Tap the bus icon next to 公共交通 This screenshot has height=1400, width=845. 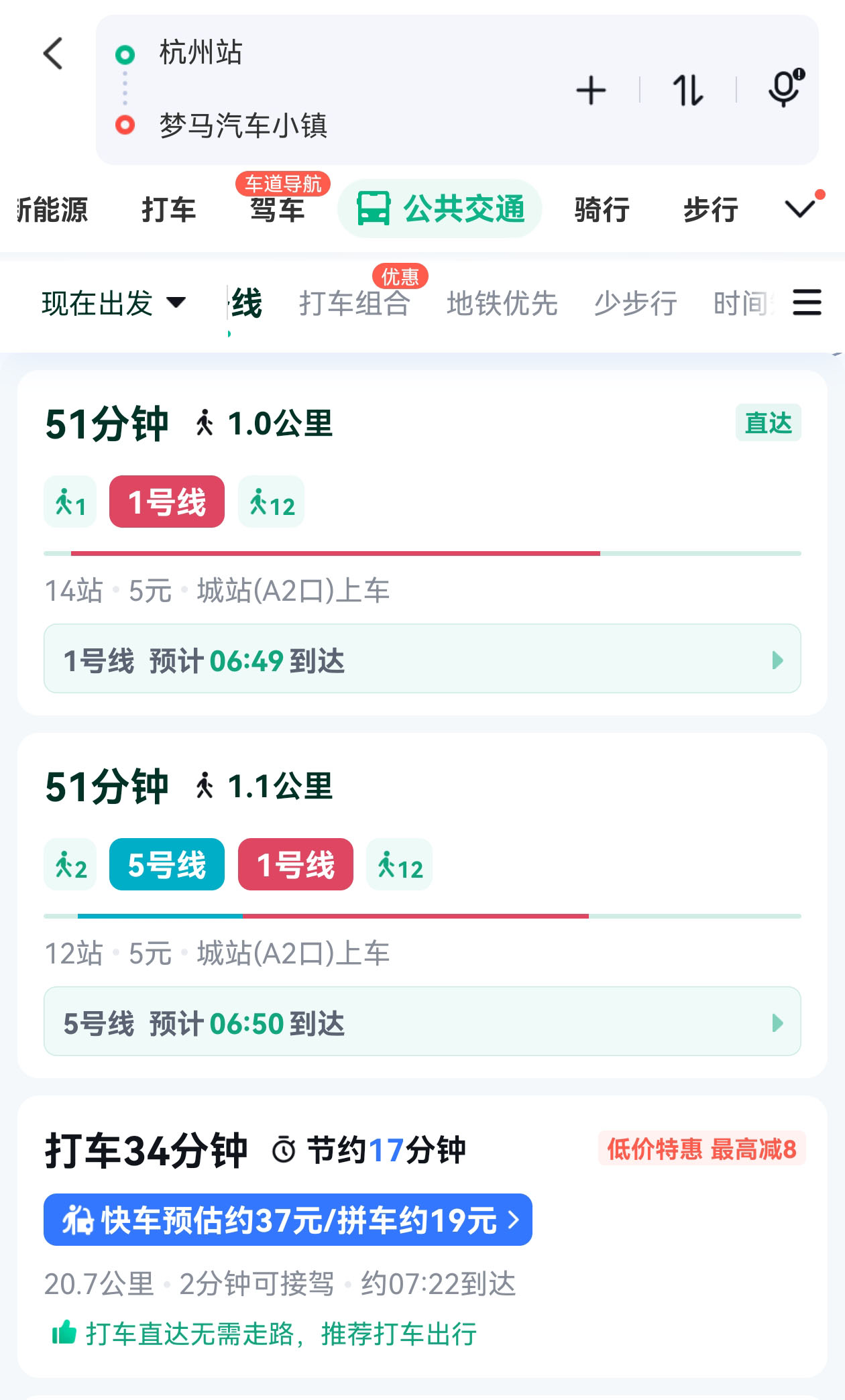373,208
